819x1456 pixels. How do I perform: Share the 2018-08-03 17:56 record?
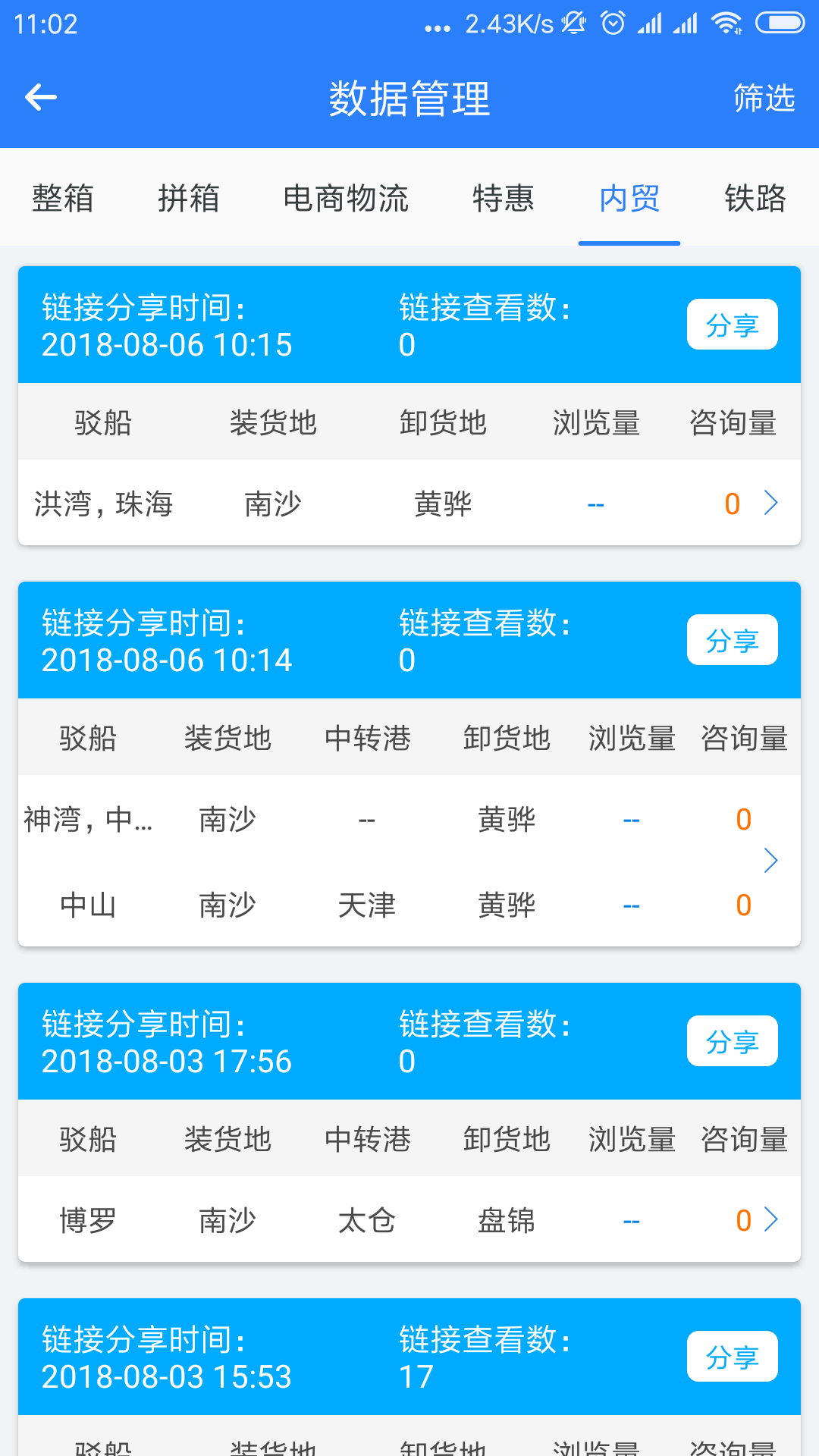tap(732, 1041)
